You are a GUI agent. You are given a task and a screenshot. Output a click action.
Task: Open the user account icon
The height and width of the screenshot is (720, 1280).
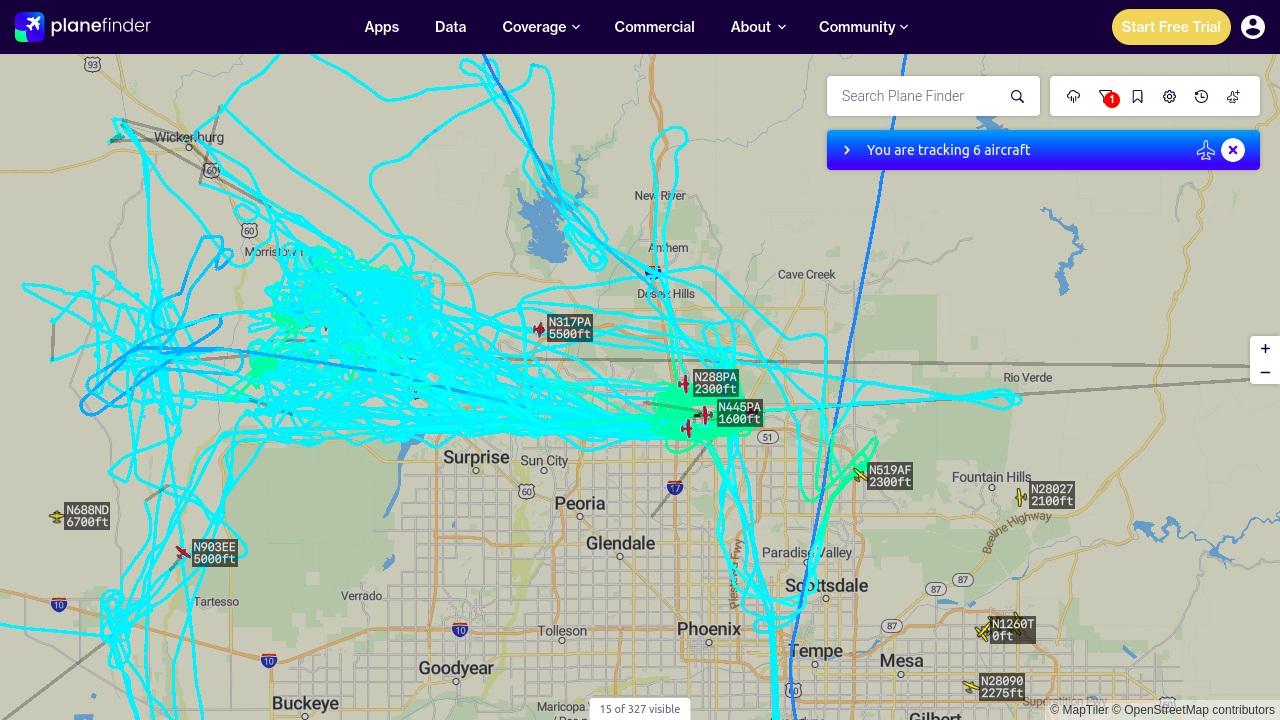(1253, 27)
